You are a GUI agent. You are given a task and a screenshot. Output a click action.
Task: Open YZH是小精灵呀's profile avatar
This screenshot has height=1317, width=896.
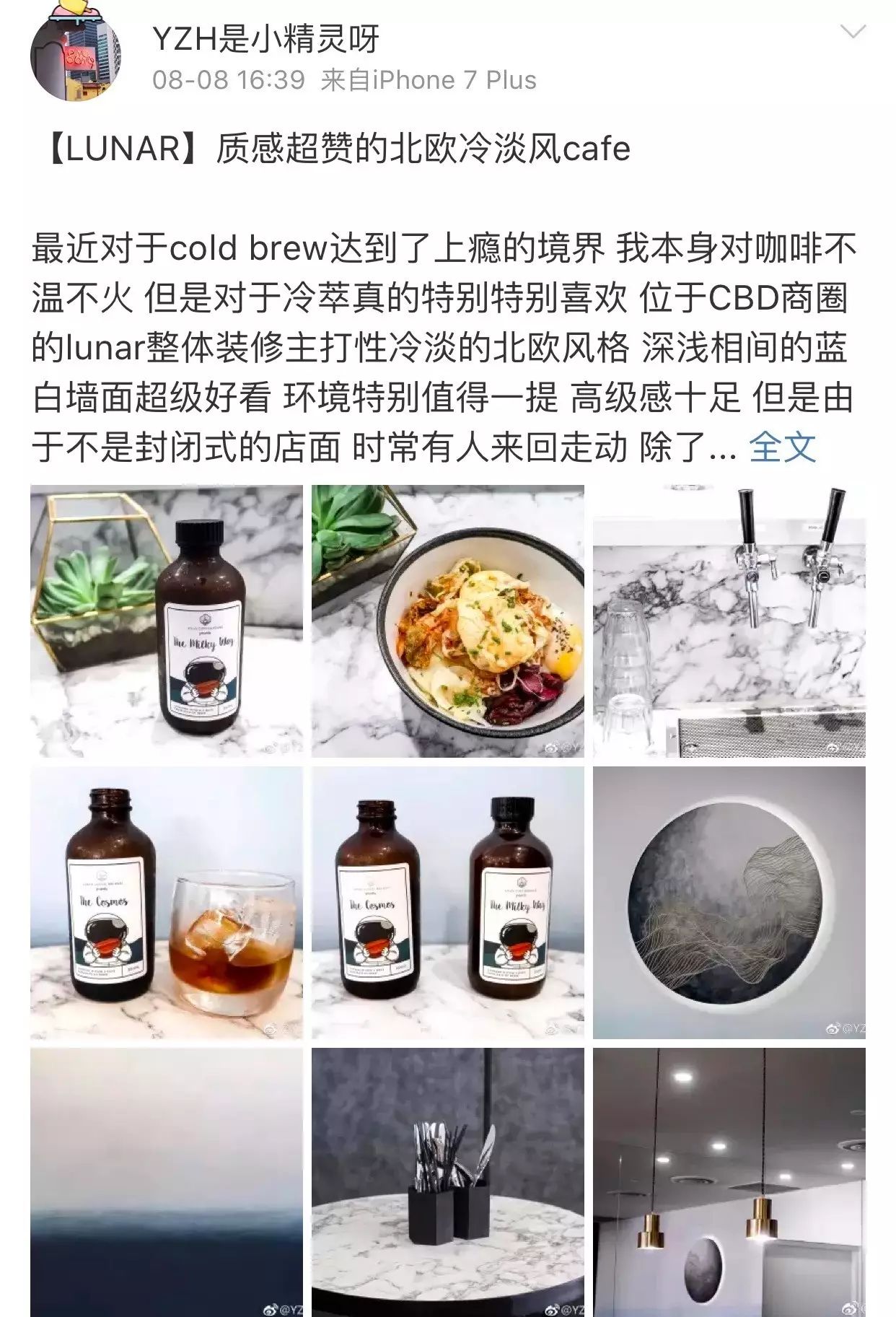[x=75, y=56]
